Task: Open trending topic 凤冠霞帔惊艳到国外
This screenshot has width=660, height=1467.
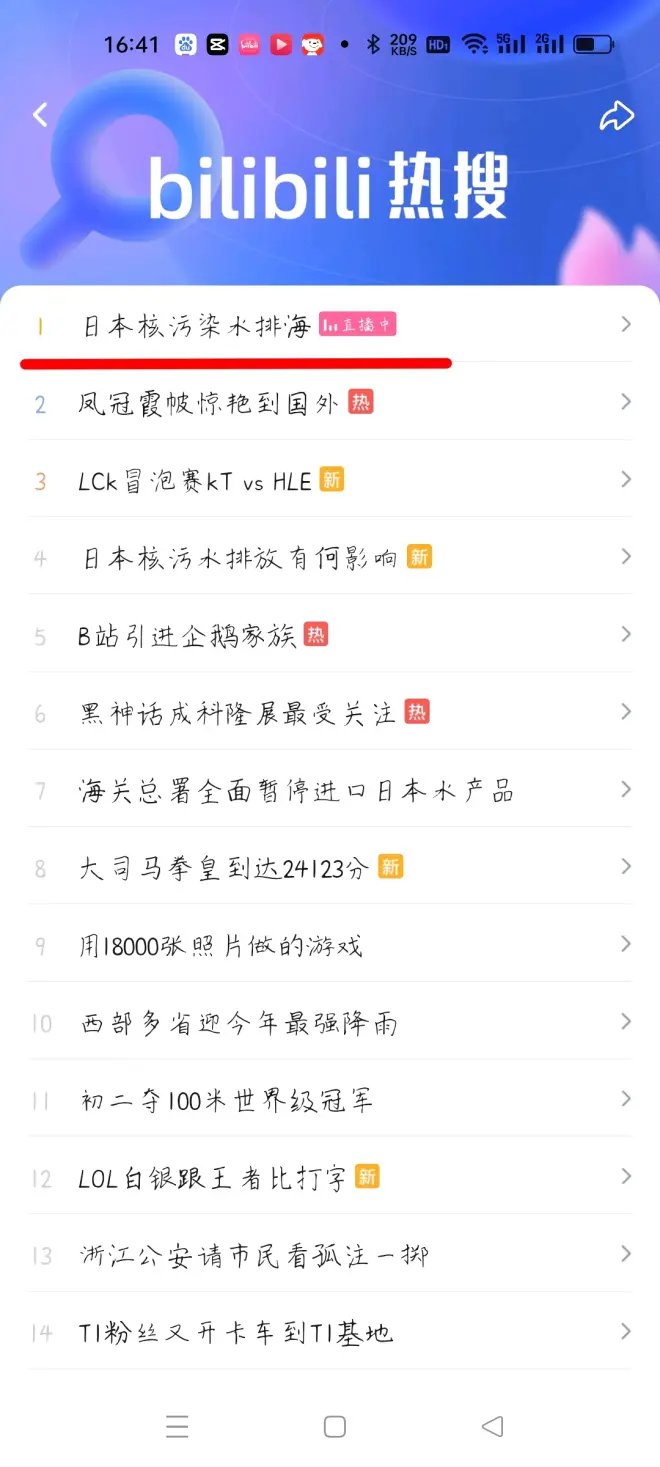Action: pos(208,403)
